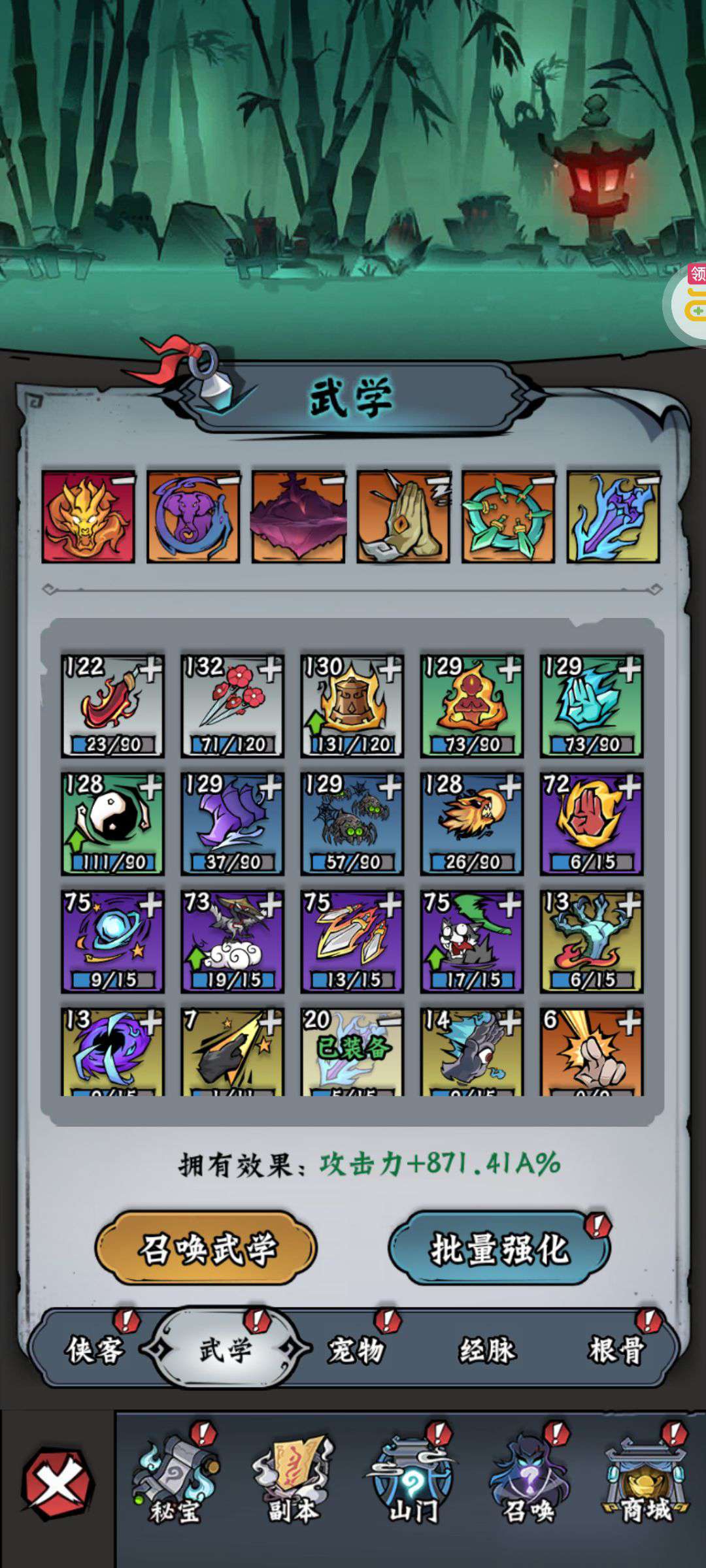Screen dimensions: 706x1568
Task: Switch to the 根骨 tab
Action: pos(616,1350)
